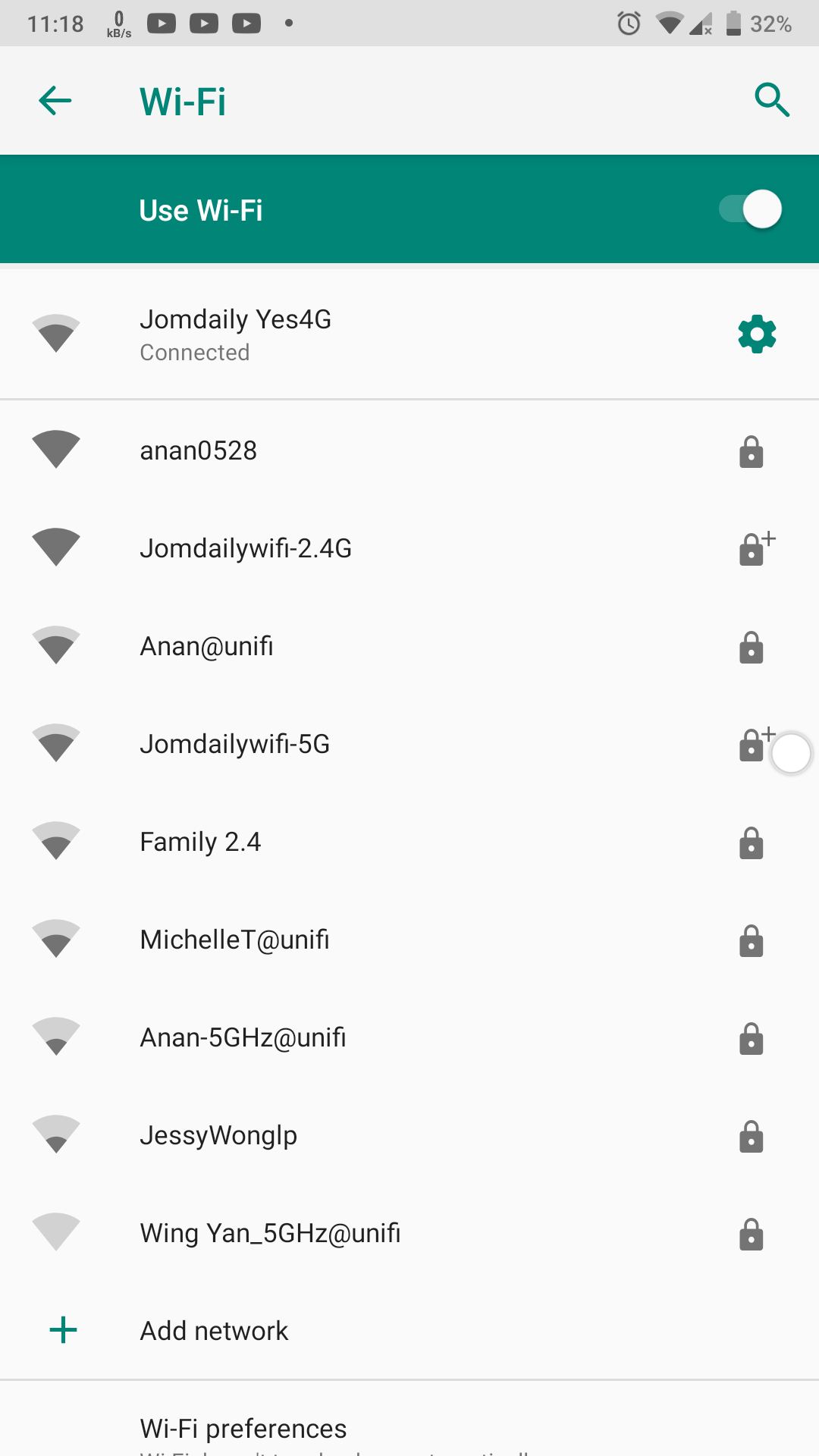Click the signal icon for Family 2.4
Screen dimensions: 819x1456
pos(55,841)
